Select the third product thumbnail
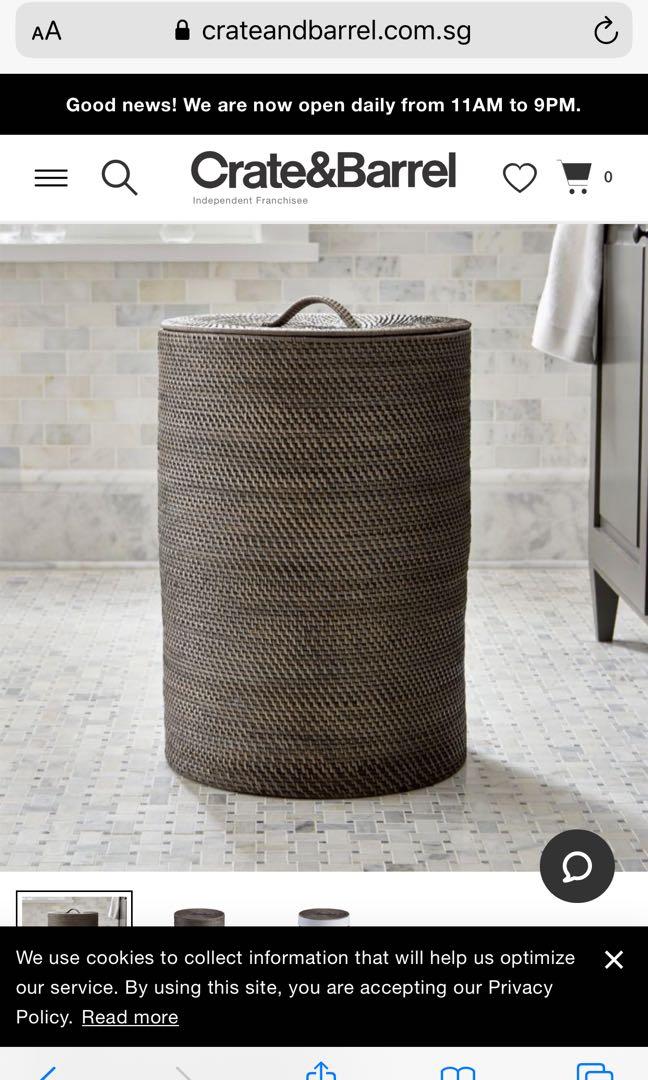Image resolution: width=648 pixels, height=1080 pixels. (324, 914)
